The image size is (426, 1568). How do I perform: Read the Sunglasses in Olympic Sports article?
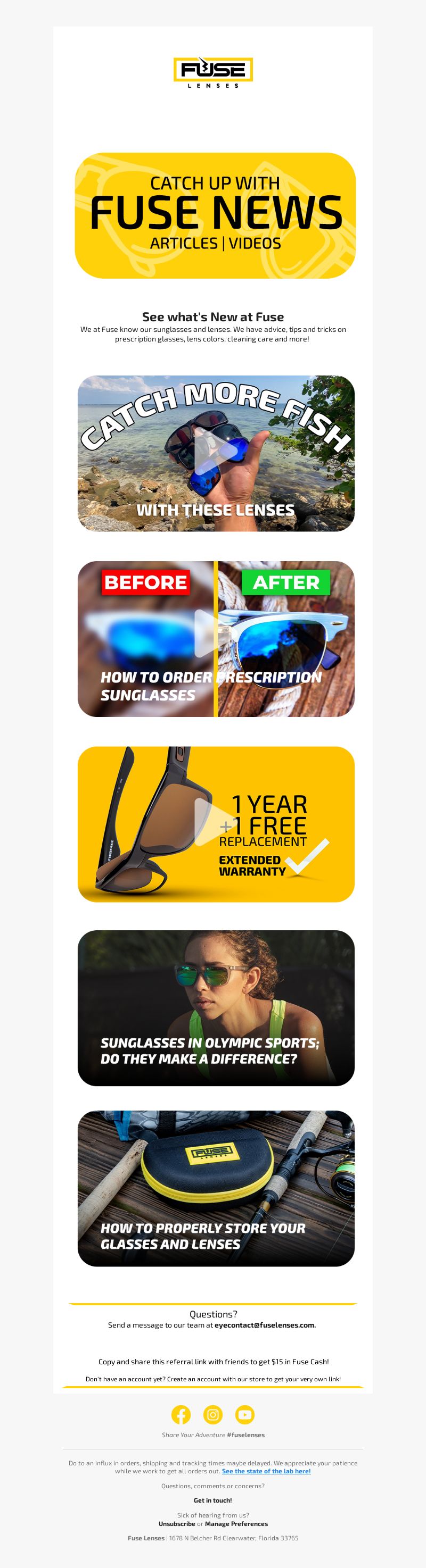click(x=215, y=1007)
